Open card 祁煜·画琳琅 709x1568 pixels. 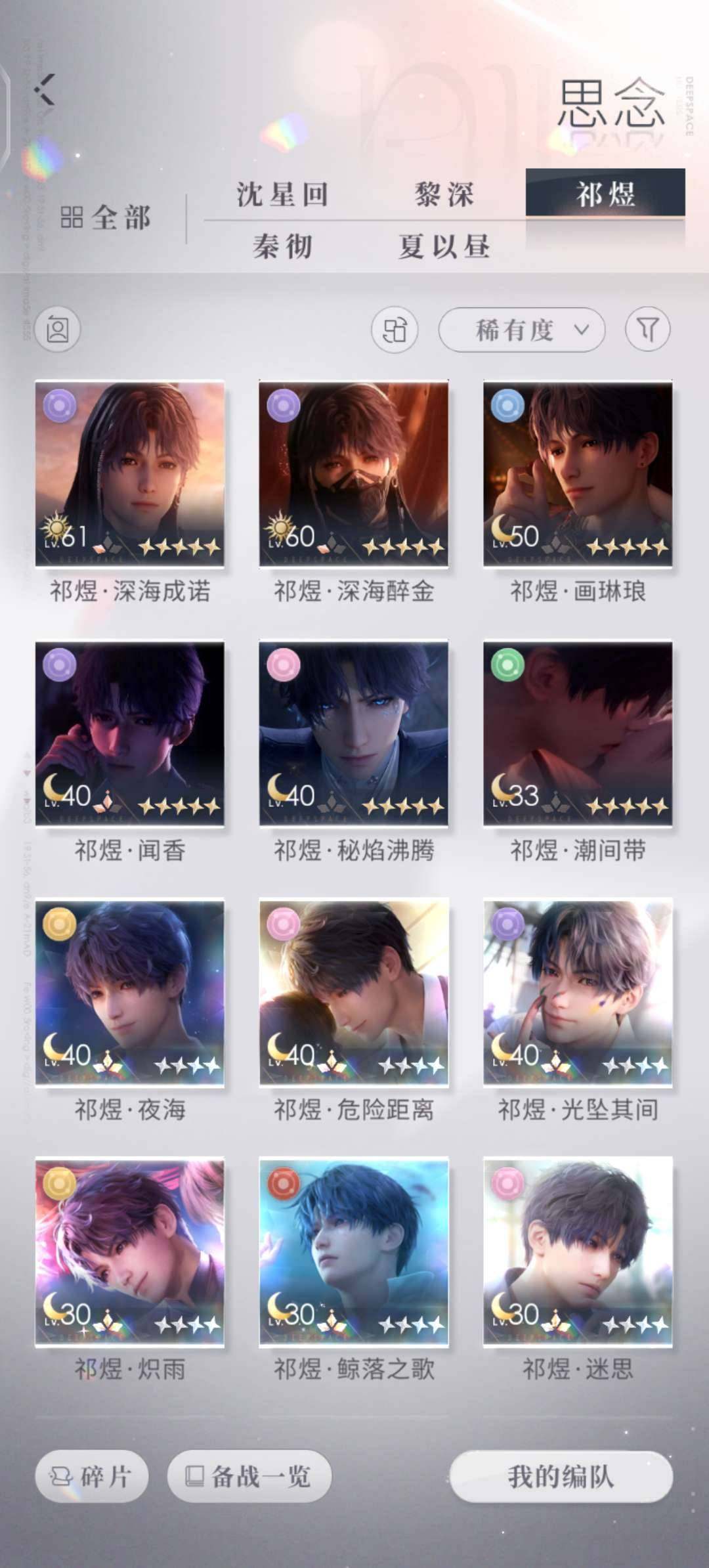tap(578, 473)
